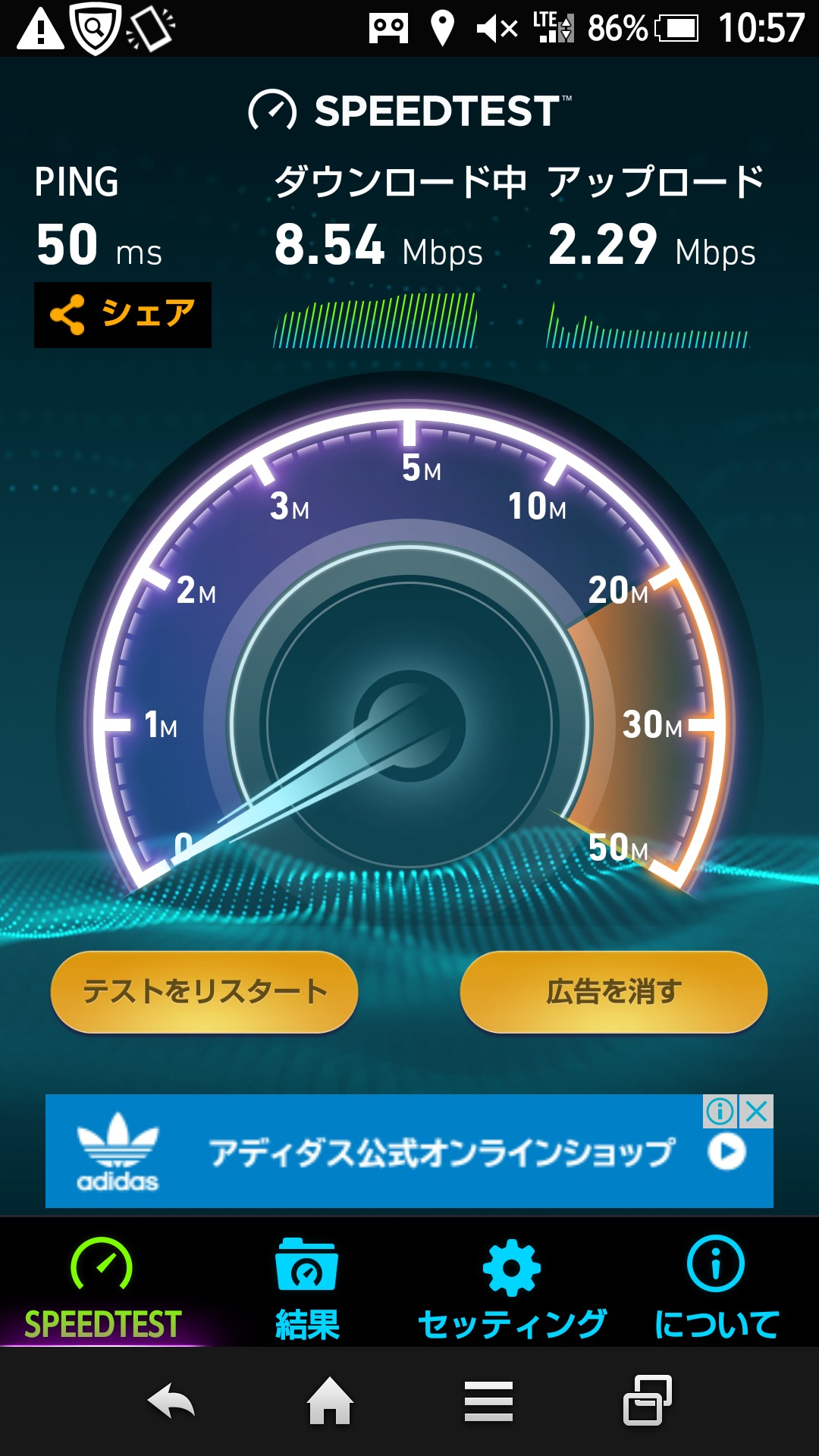819x1456 pixels.
Task: Remove ads via 広告を消す button
Action: coord(613,991)
